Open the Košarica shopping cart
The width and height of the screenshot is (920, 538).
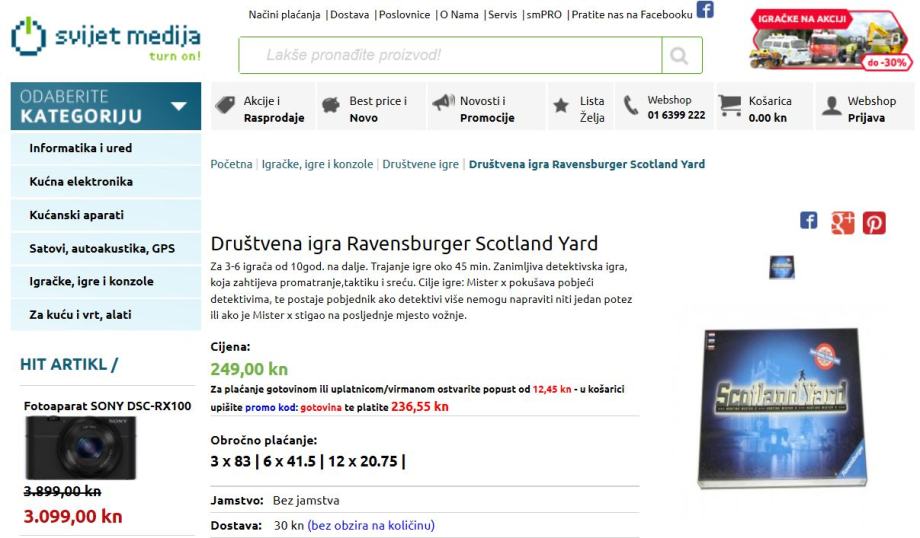click(x=756, y=109)
